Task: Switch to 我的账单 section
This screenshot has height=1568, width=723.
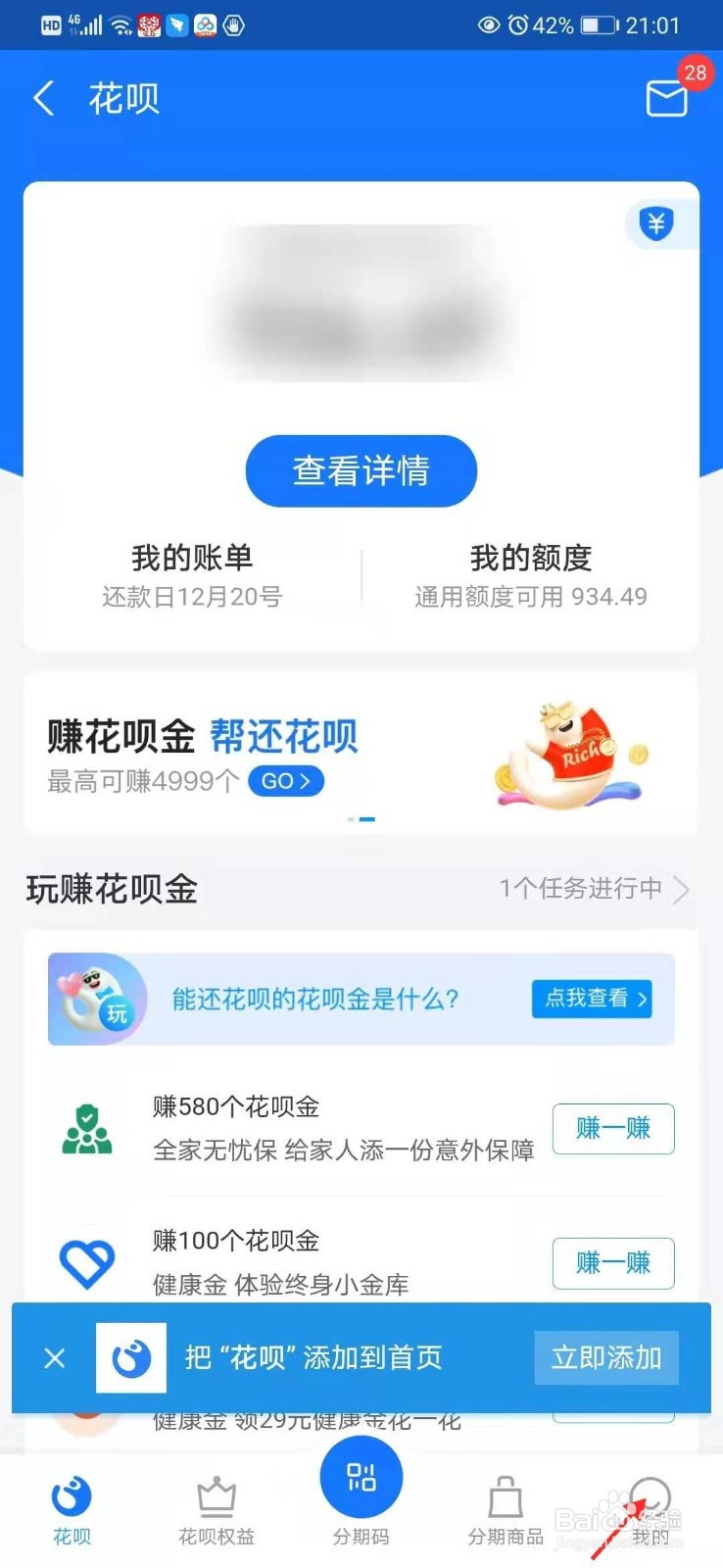Action: point(192,559)
